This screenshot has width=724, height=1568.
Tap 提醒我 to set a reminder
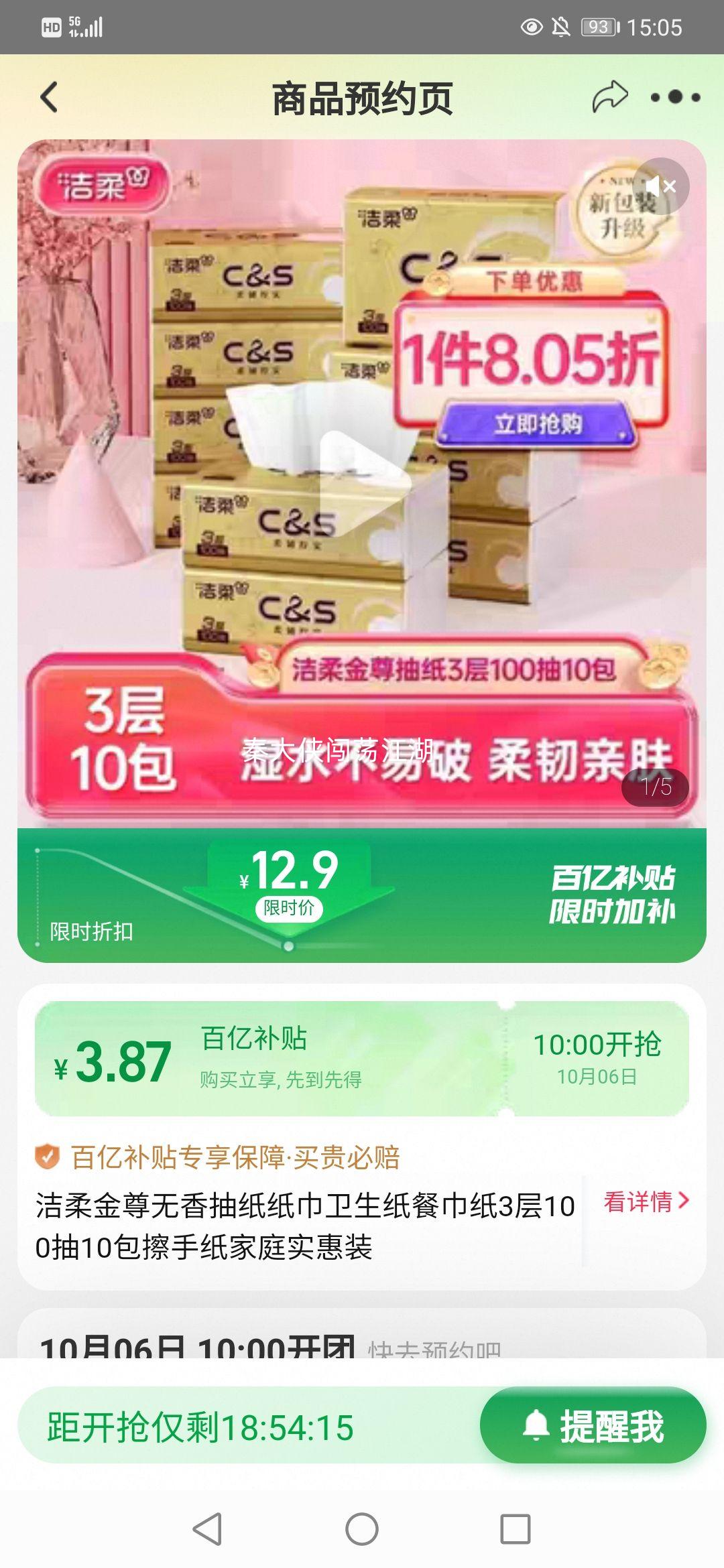click(593, 1426)
